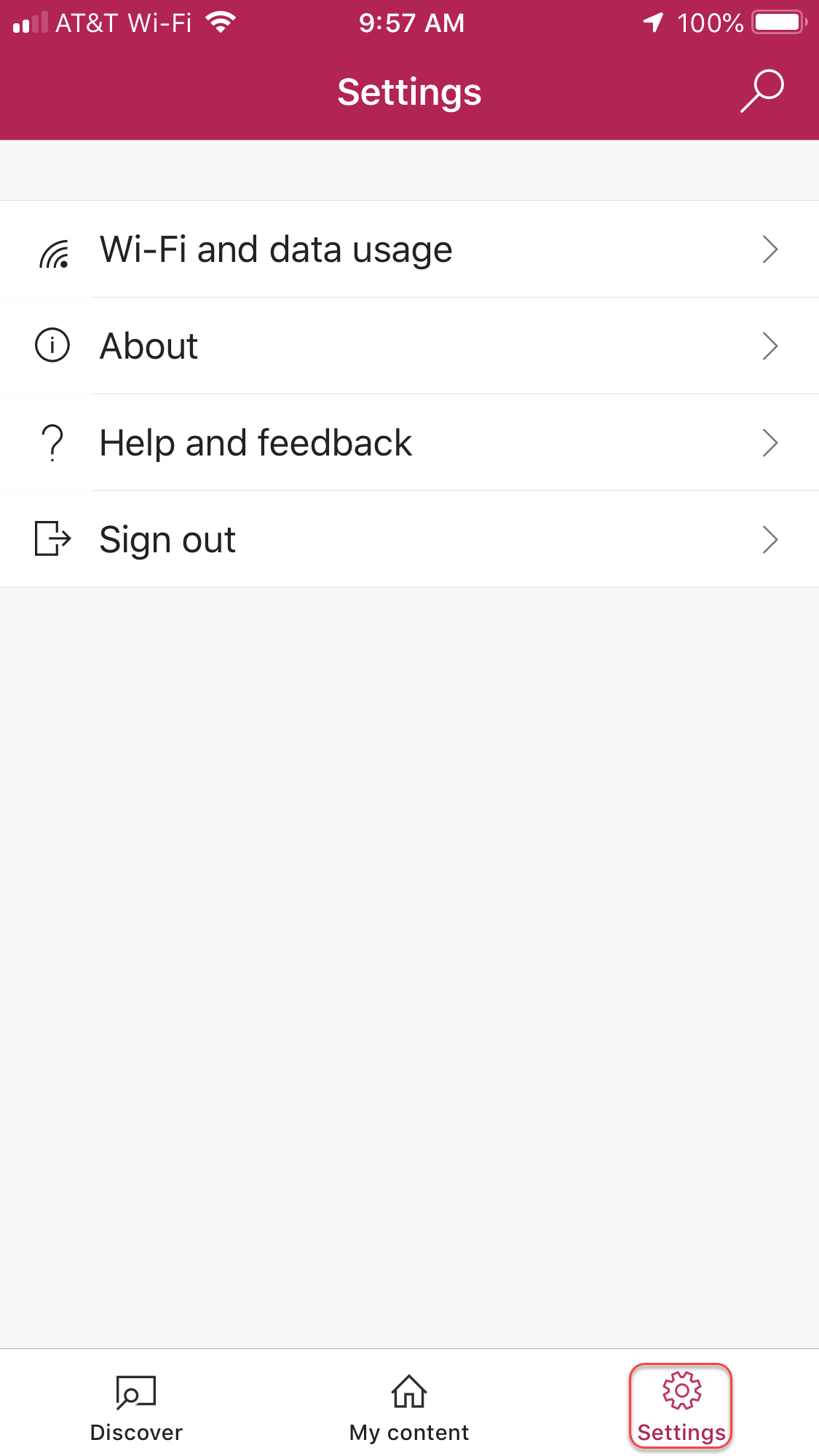Expand the Help and feedback chevron
The image size is (819, 1456).
(x=771, y=442)
